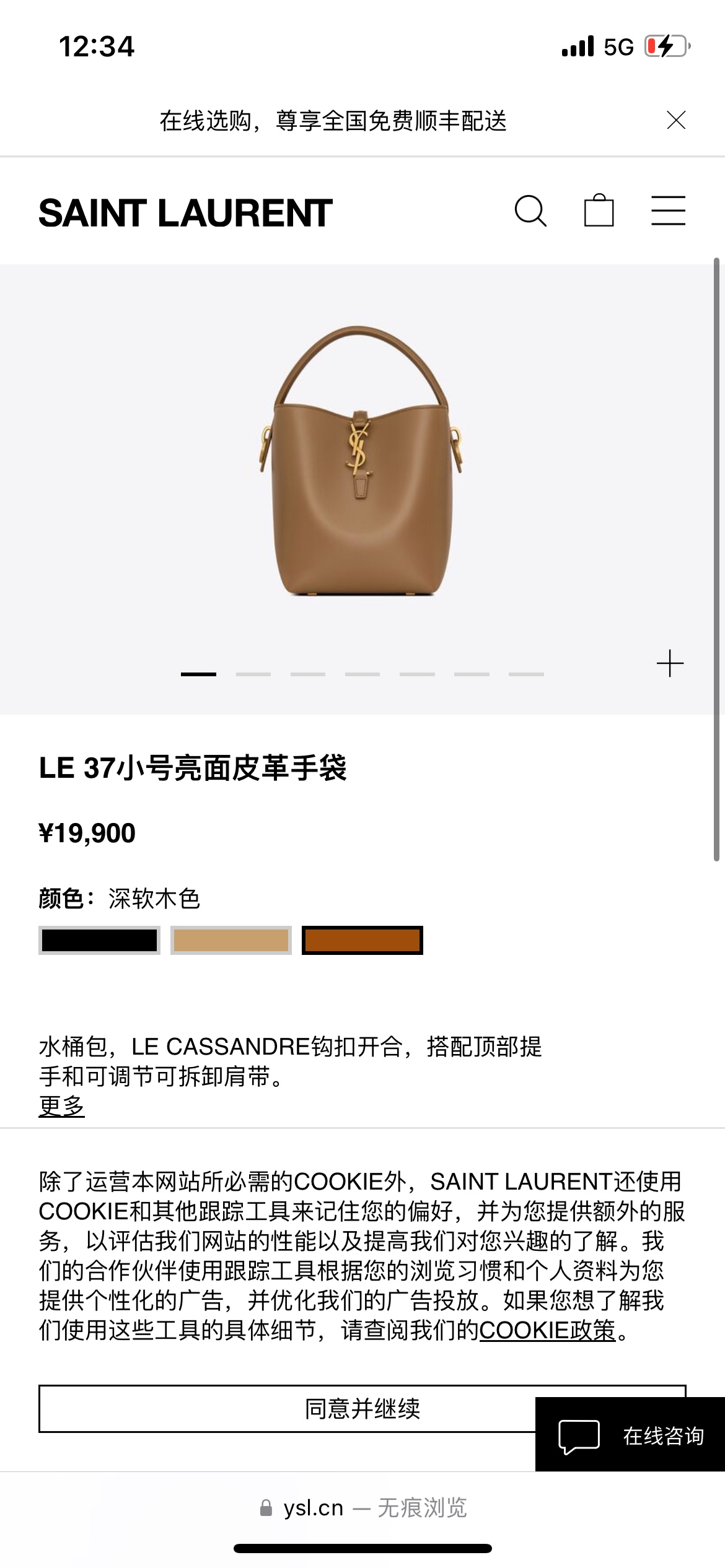Select the light tan color swatch
Image resolution: width=725 pixels, height=1568 pixels.
pos(231,940)
